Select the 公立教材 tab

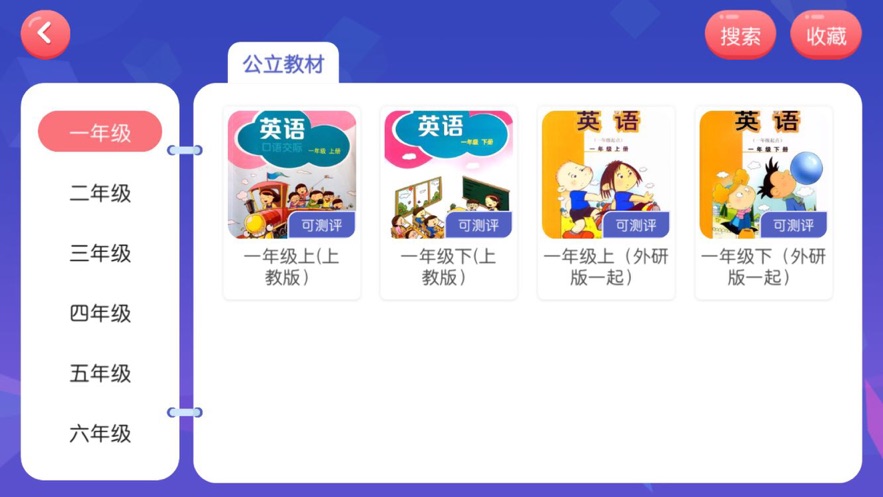(283, 65)
